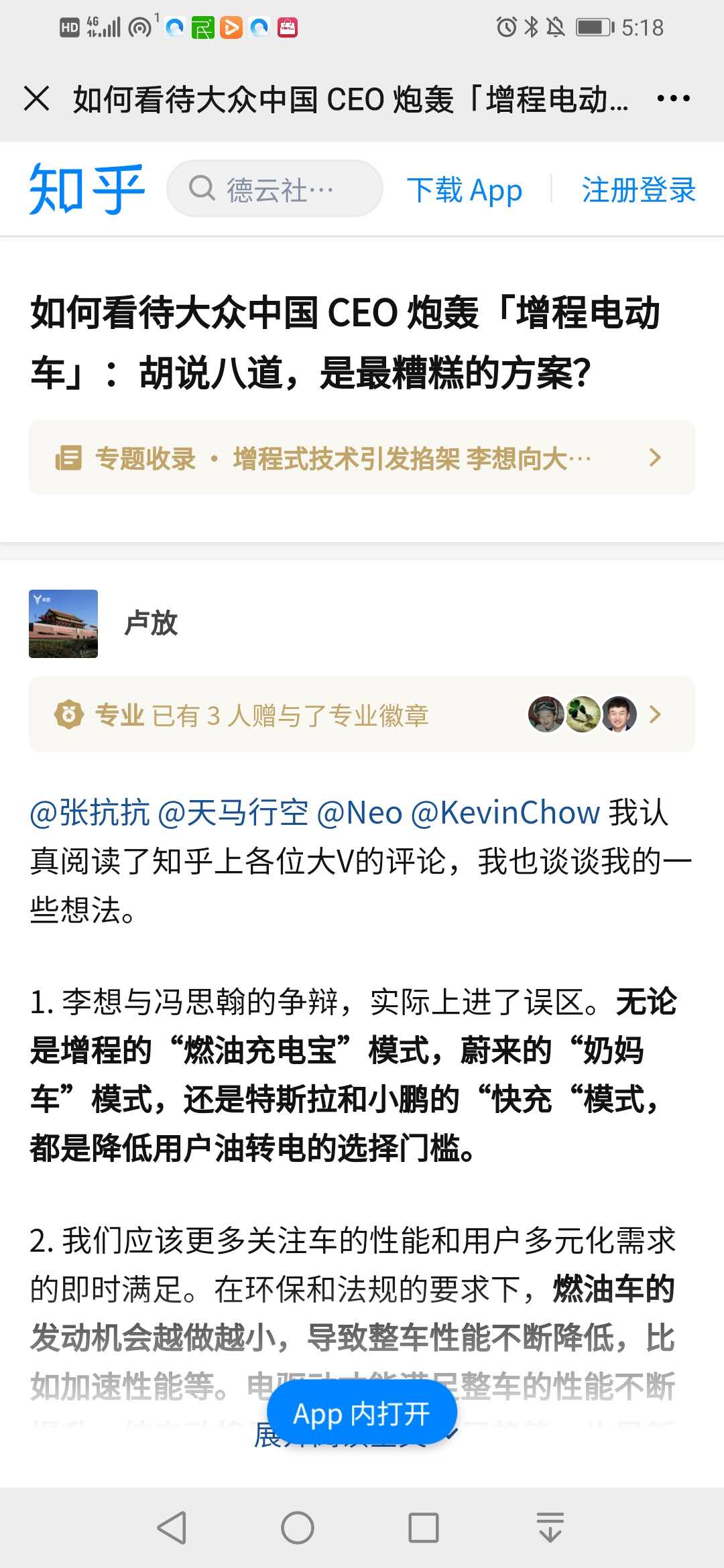Open the @张抗抗 mention
The image size is (724, 1568).
[x=90, y=813]
